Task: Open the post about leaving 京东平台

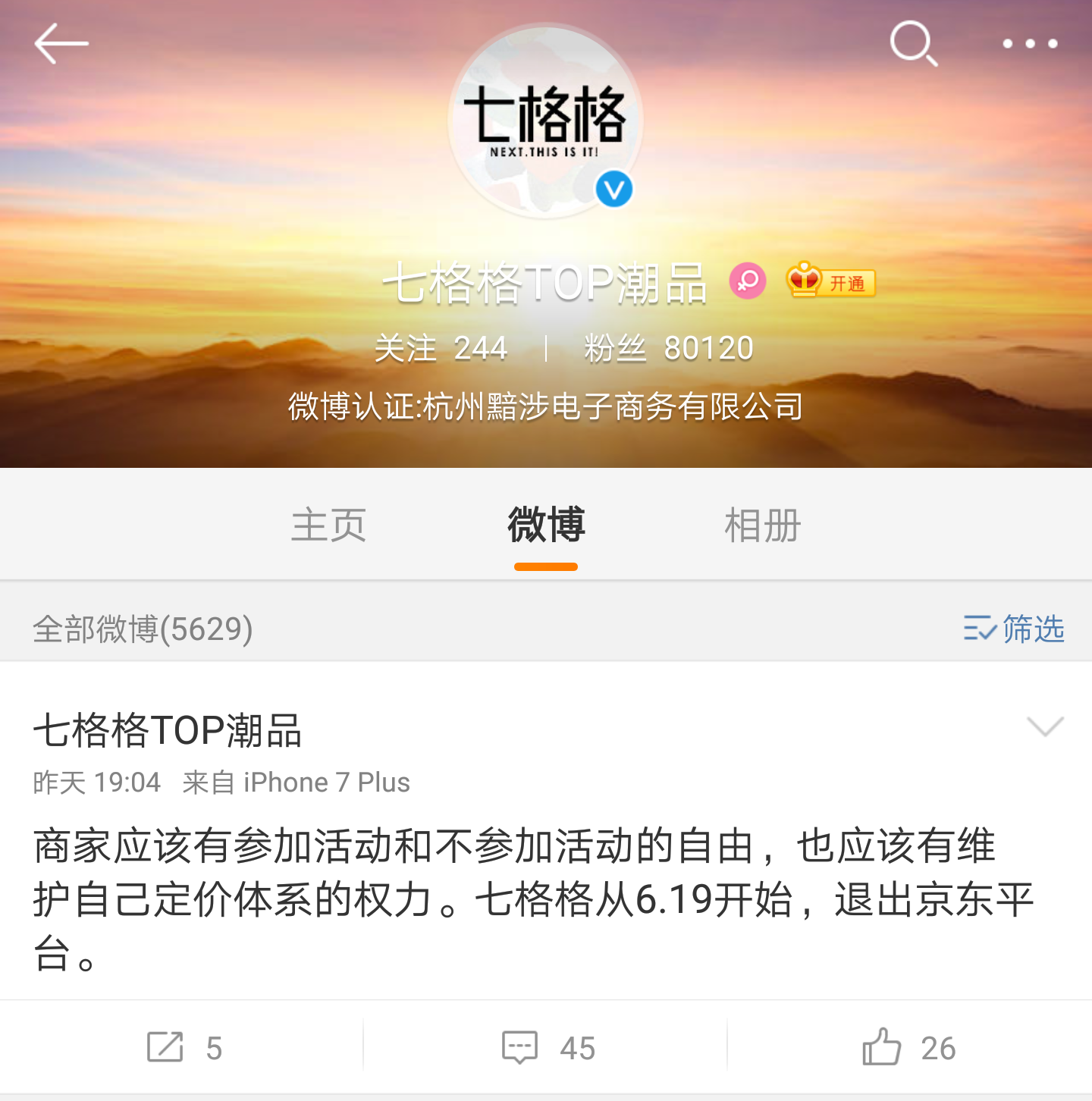Action: click(531, 899)
